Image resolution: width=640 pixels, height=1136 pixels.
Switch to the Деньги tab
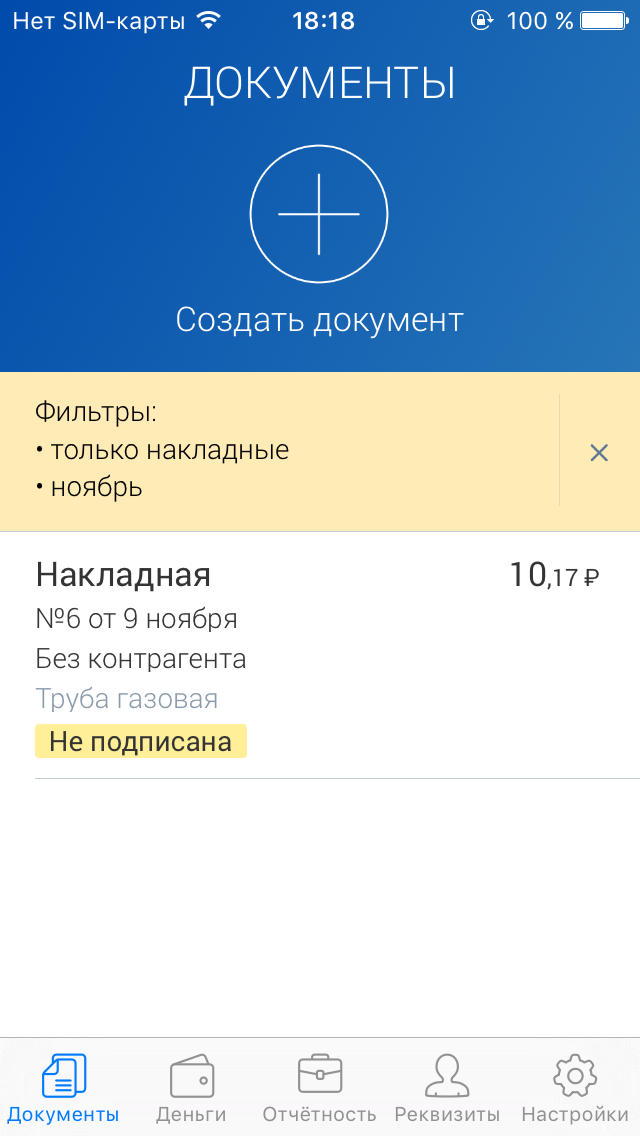pos(191,1087)
